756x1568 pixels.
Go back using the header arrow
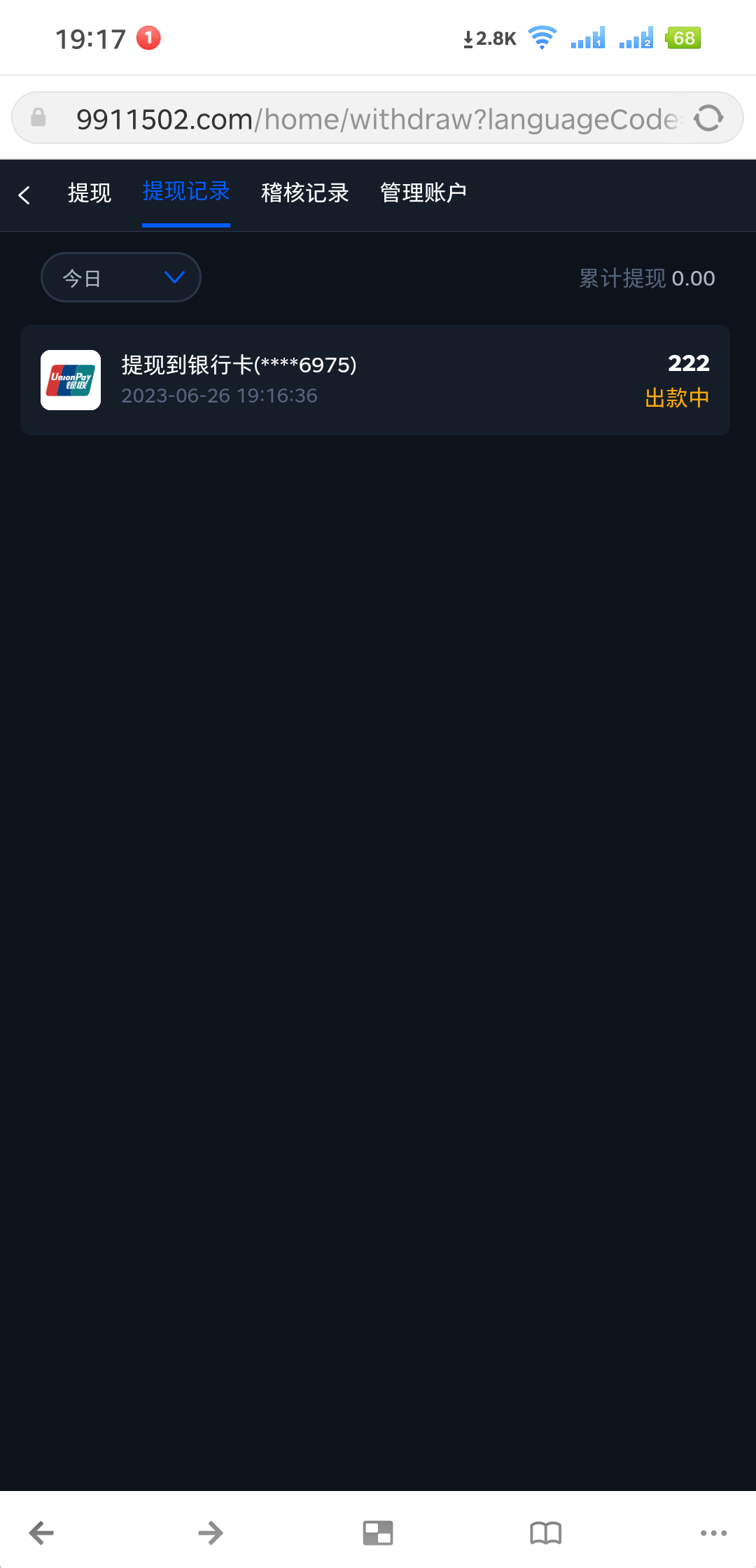point(24,195)
